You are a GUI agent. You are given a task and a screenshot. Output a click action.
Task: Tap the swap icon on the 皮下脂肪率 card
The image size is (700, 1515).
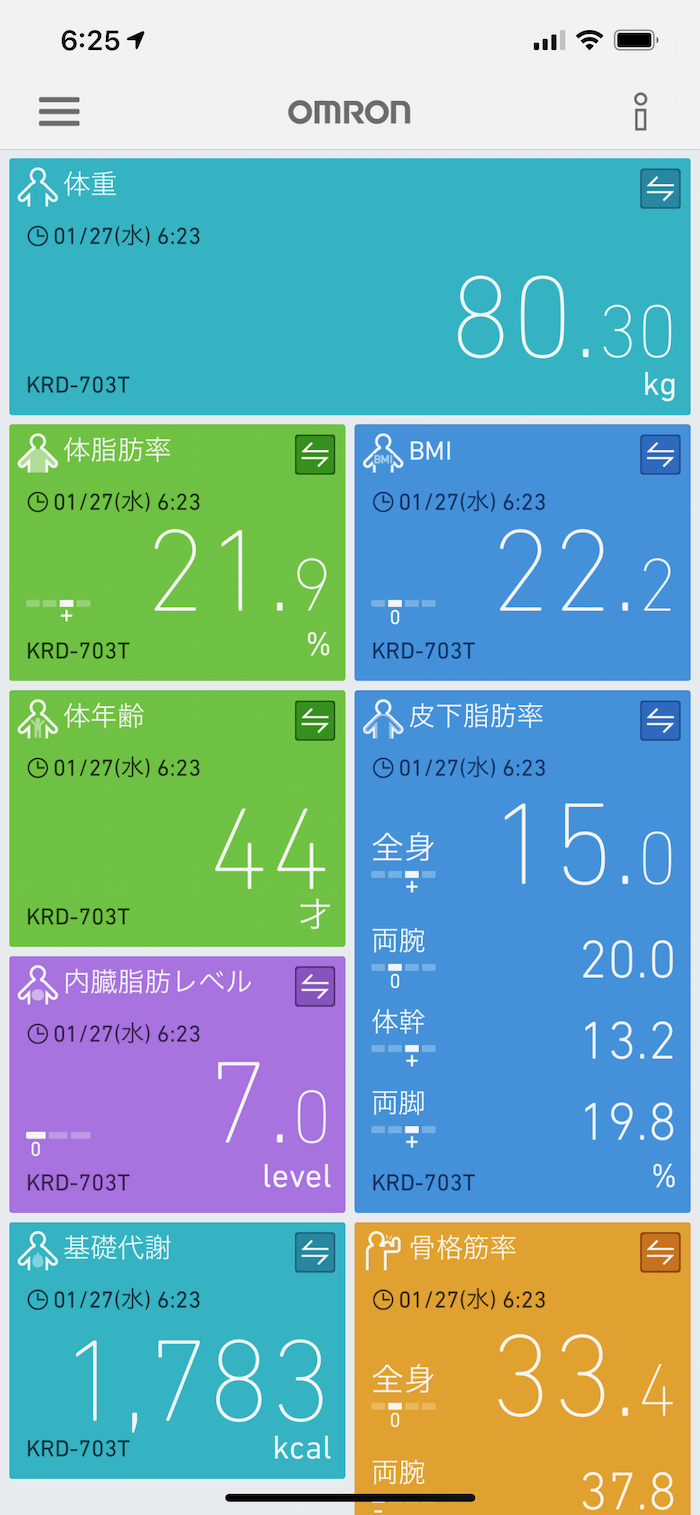pos(660,721)
